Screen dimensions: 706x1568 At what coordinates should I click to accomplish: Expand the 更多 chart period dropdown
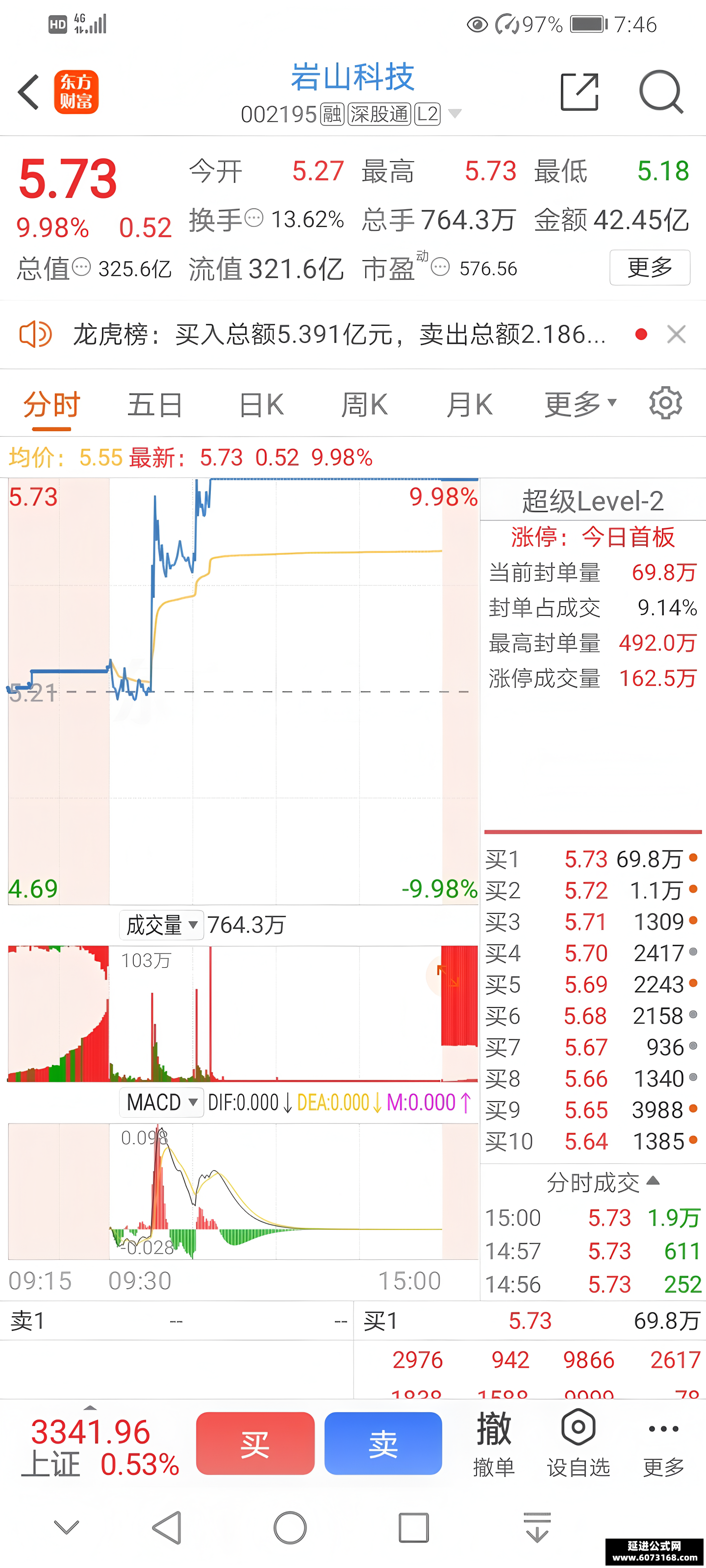[580, 405]
